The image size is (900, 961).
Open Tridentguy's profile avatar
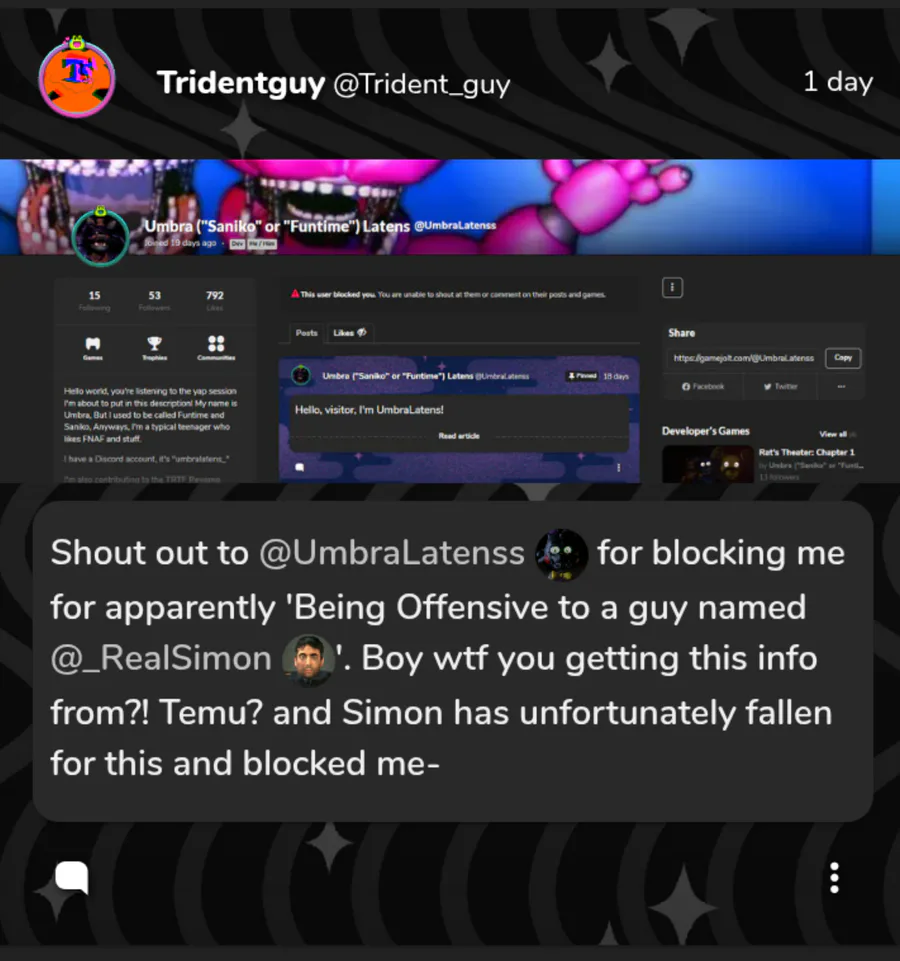[77, 77]
